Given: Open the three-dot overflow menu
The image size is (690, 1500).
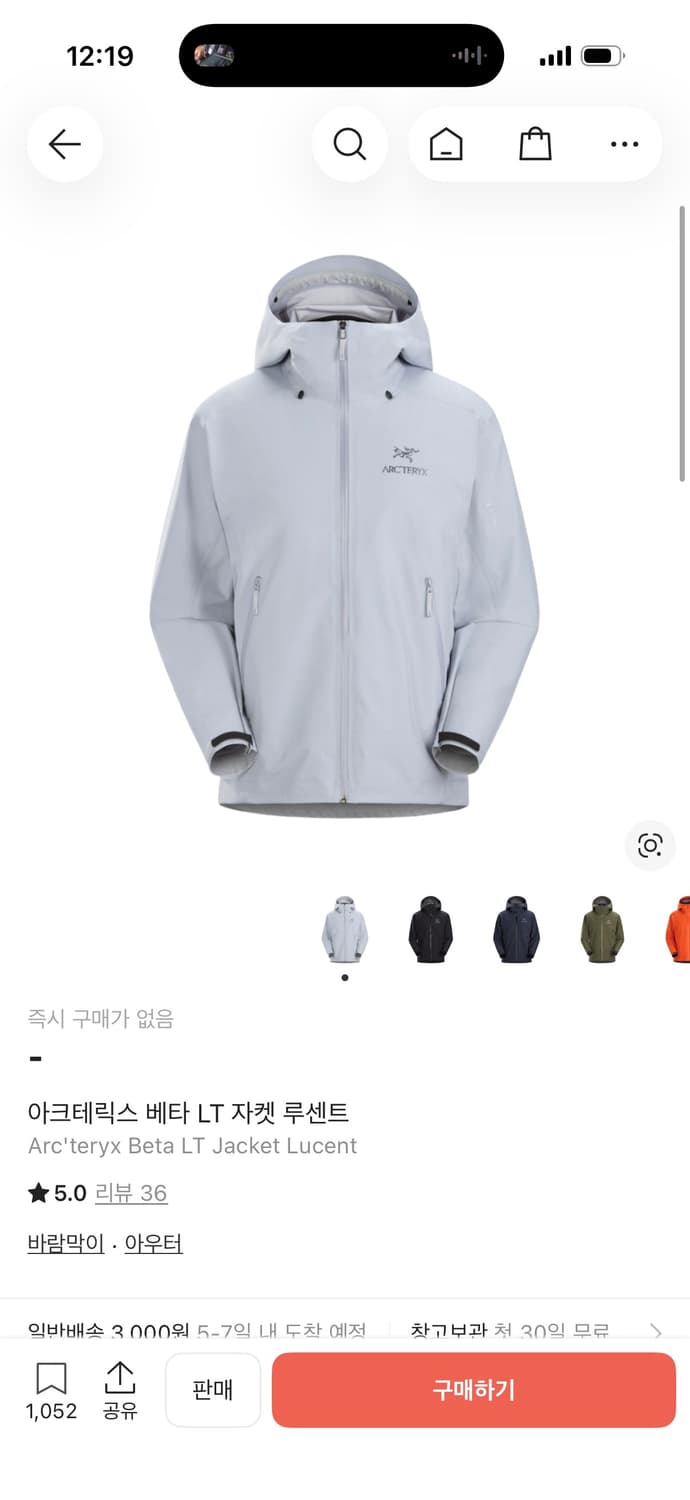Looking at the screenshot, I should coord(624,145).
